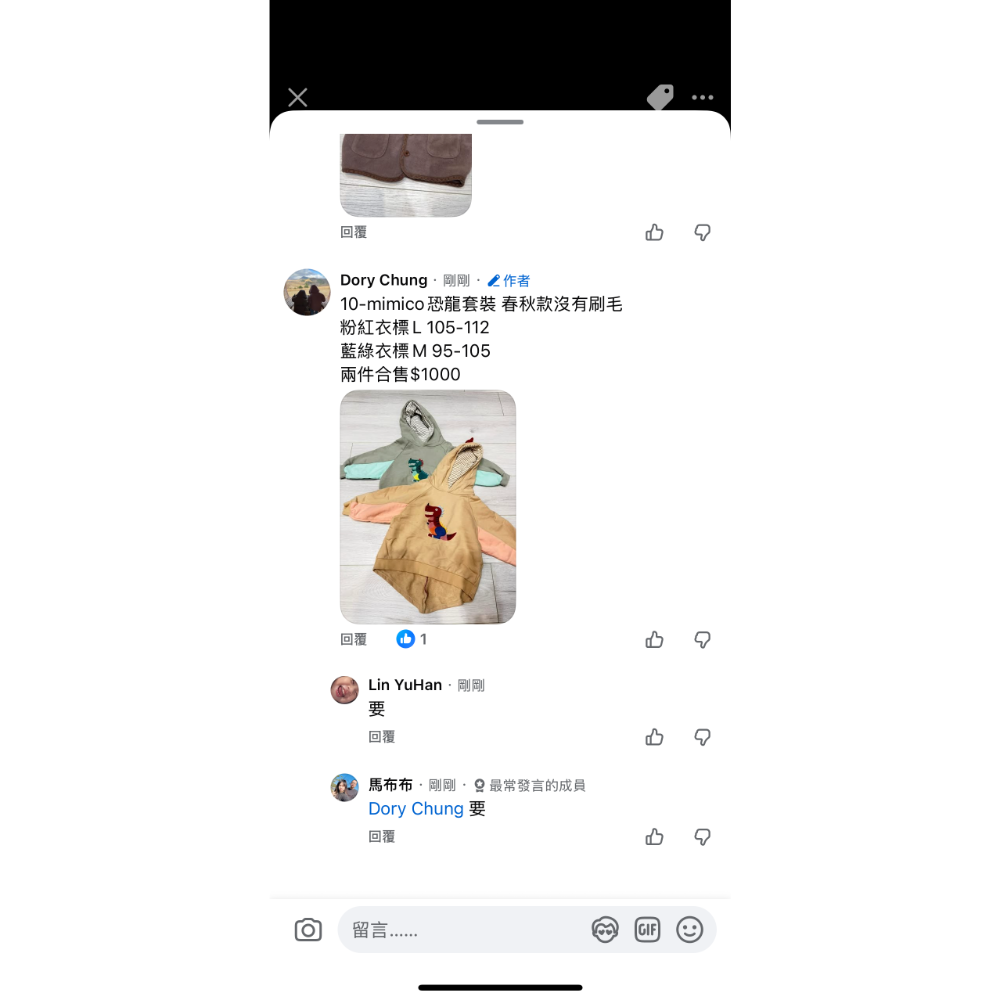This screenshot has width=1000, height=1000.
Task: Reply to 馬布布's comment
Action: point(382,837)
